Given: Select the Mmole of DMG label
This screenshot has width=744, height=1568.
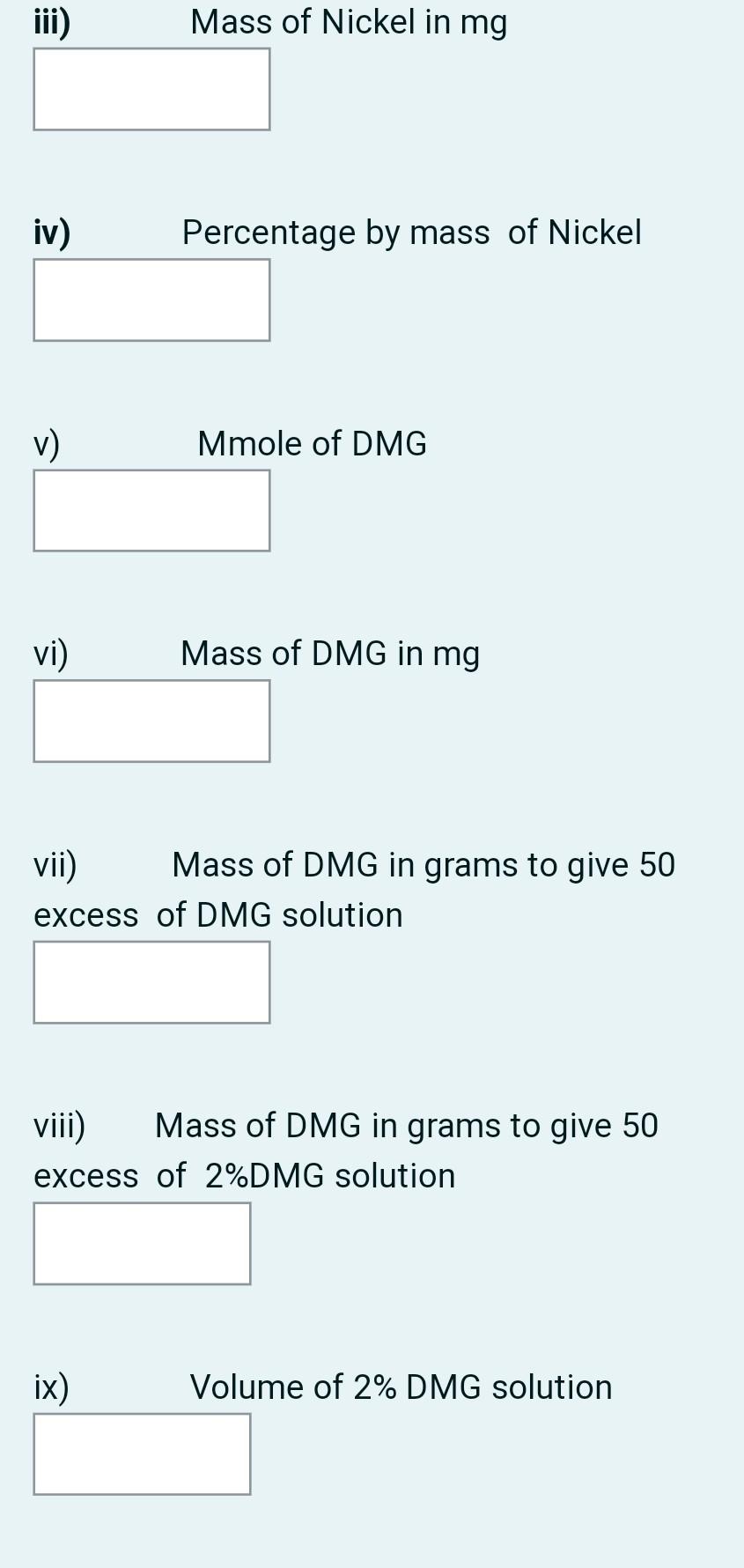Looking at the screenshot, I should click(x=313, y=443).
